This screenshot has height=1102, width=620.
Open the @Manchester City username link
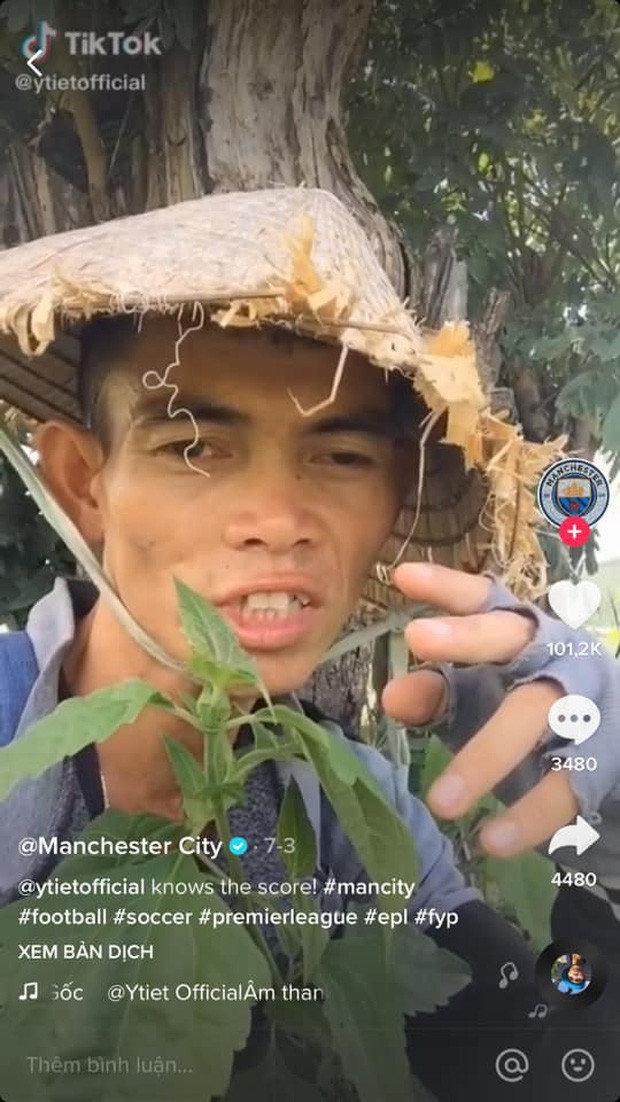click(120, 846)
